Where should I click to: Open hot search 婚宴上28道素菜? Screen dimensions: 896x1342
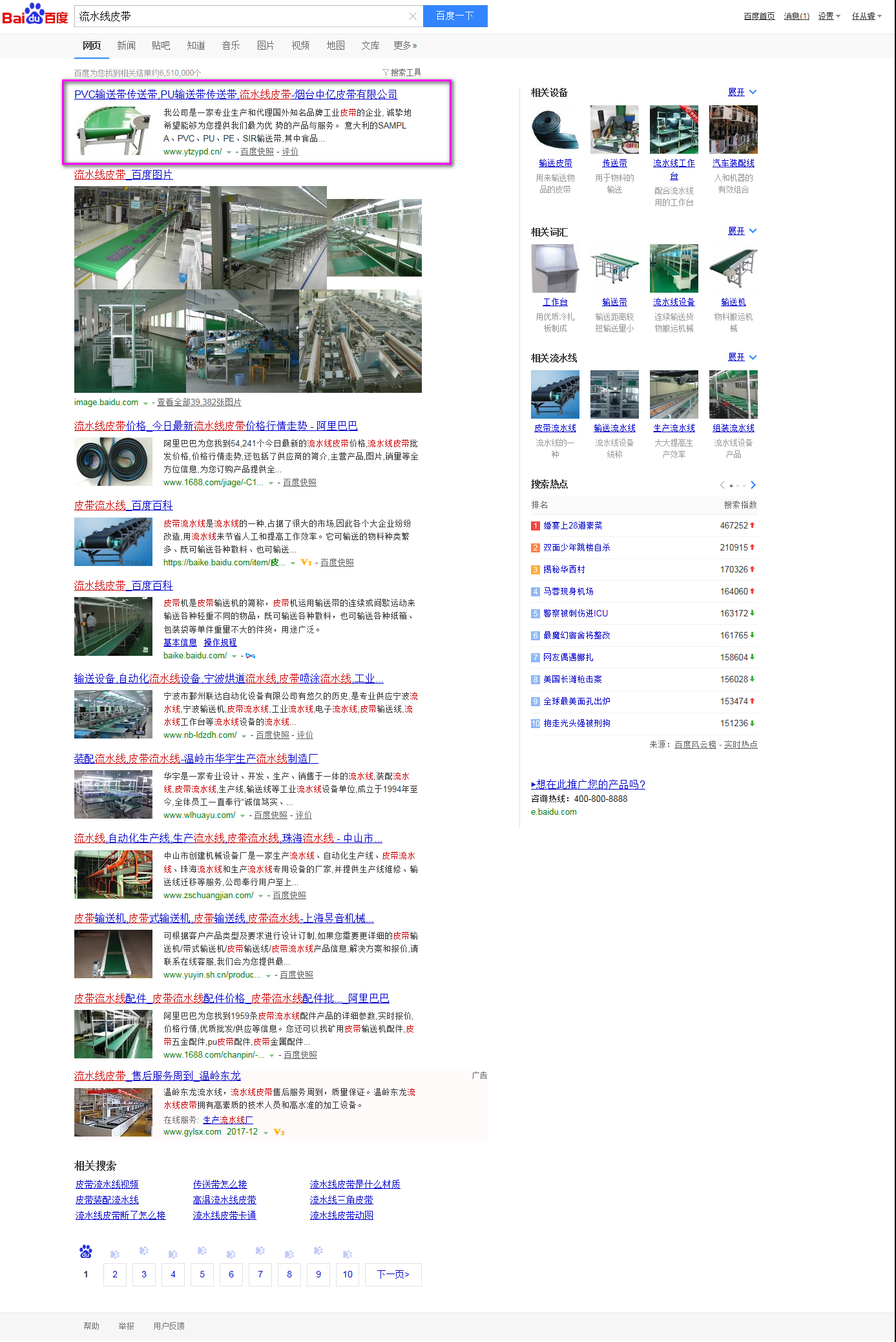572,525
